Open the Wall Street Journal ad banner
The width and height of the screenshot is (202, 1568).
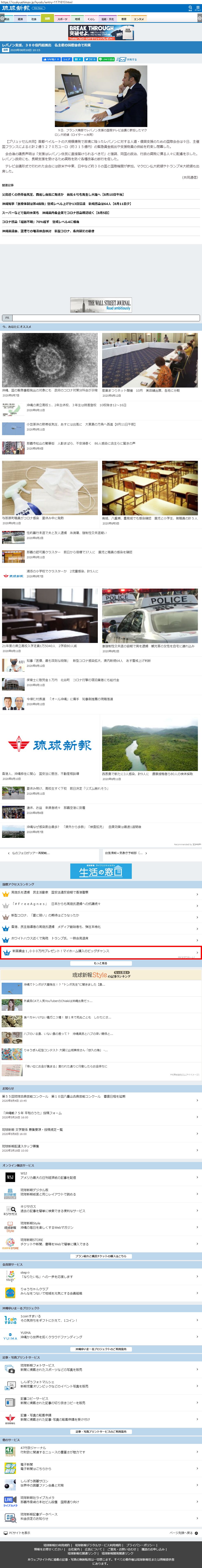click(x=101, y=305)
